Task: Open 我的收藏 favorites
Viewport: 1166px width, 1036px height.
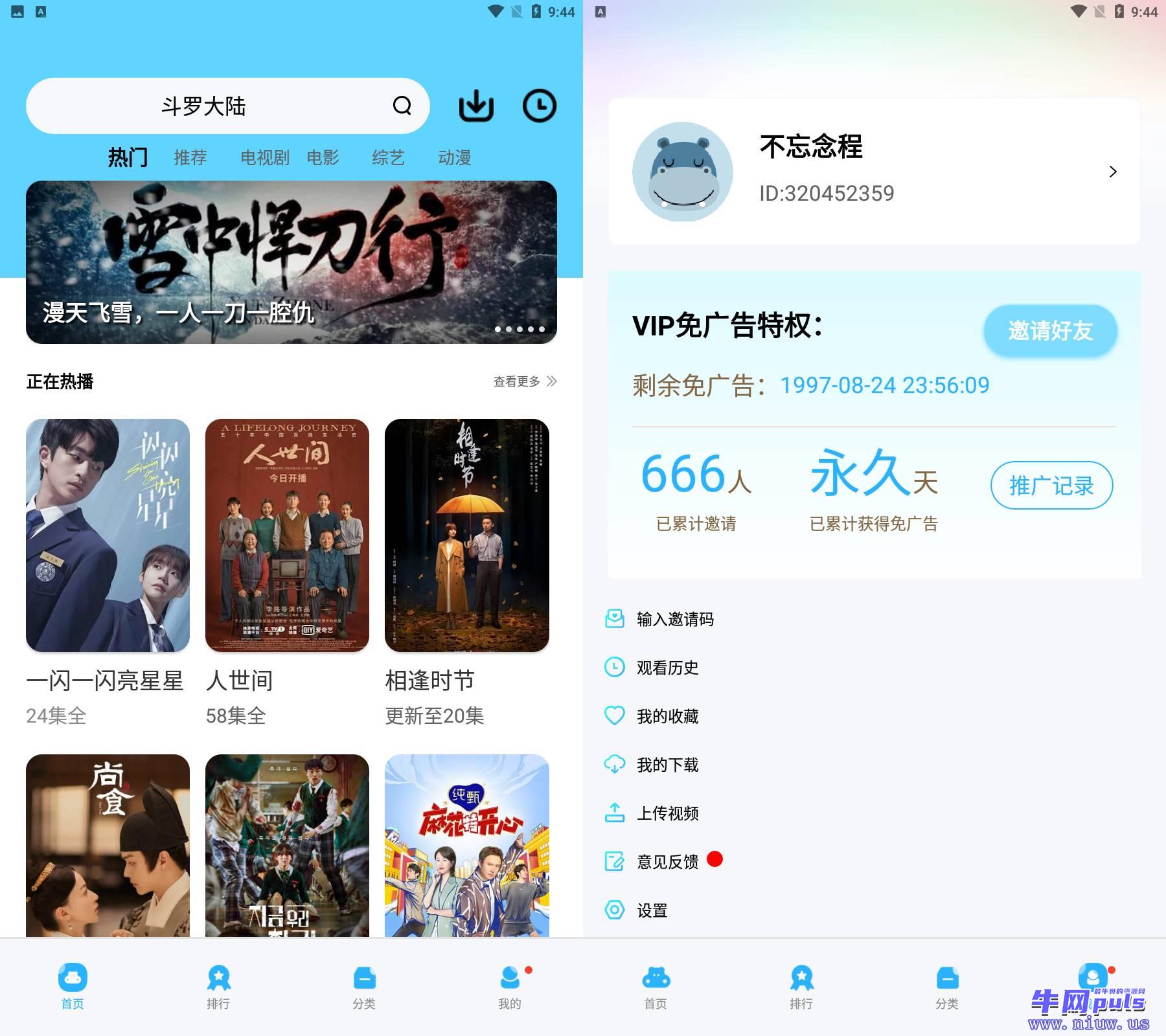Action: 667,716
